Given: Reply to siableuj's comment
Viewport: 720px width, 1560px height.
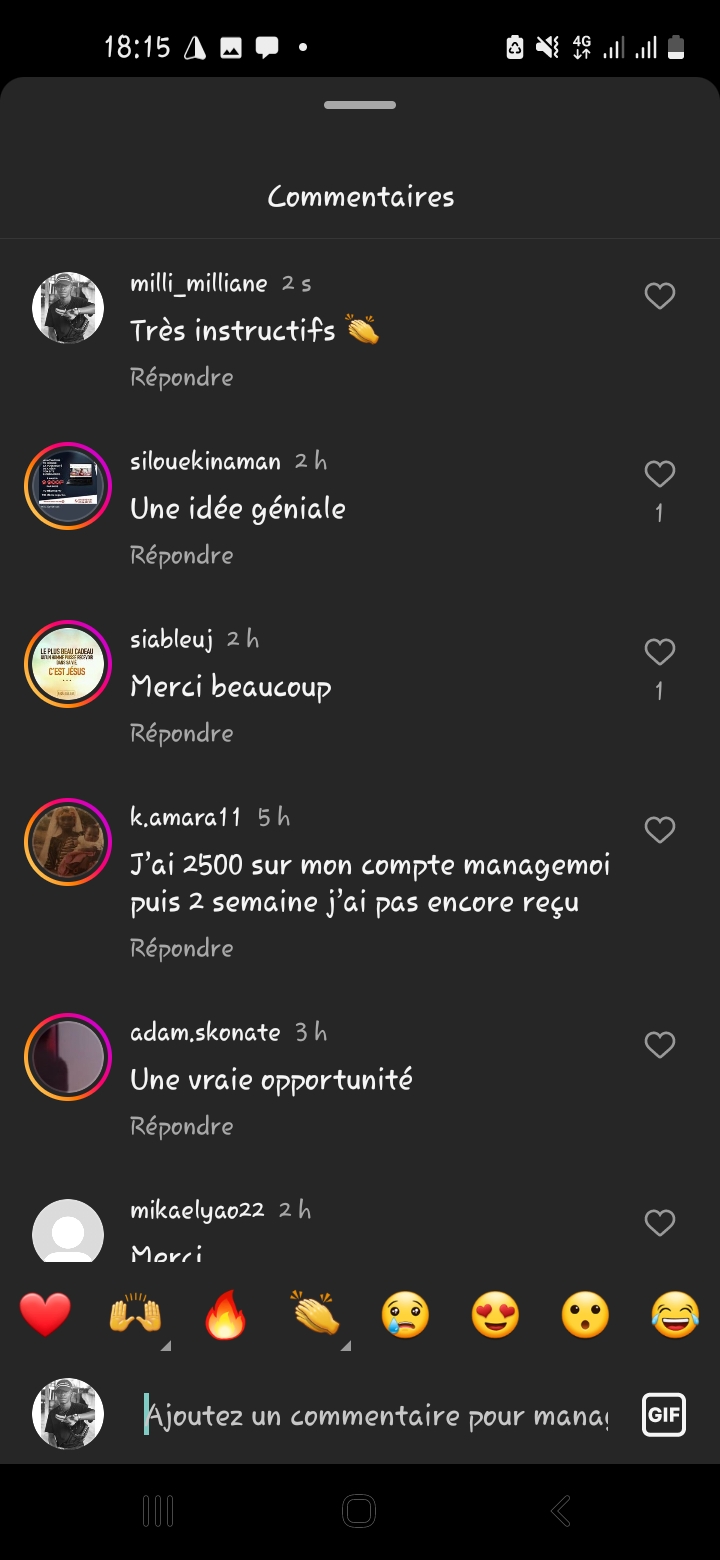Looking at the screenshot, I should point(182,734).
